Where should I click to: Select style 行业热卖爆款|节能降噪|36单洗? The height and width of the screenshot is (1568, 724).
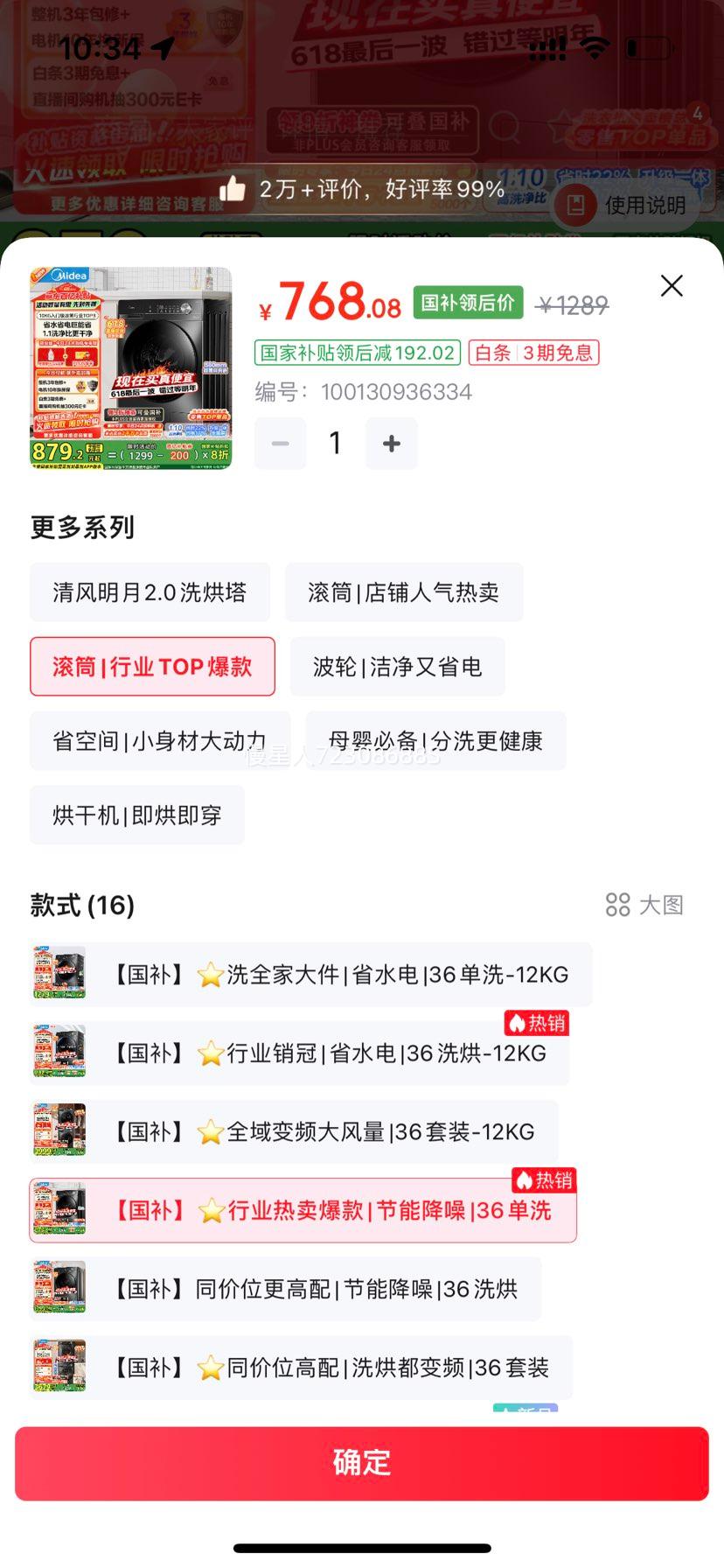tap(303, 1211)
